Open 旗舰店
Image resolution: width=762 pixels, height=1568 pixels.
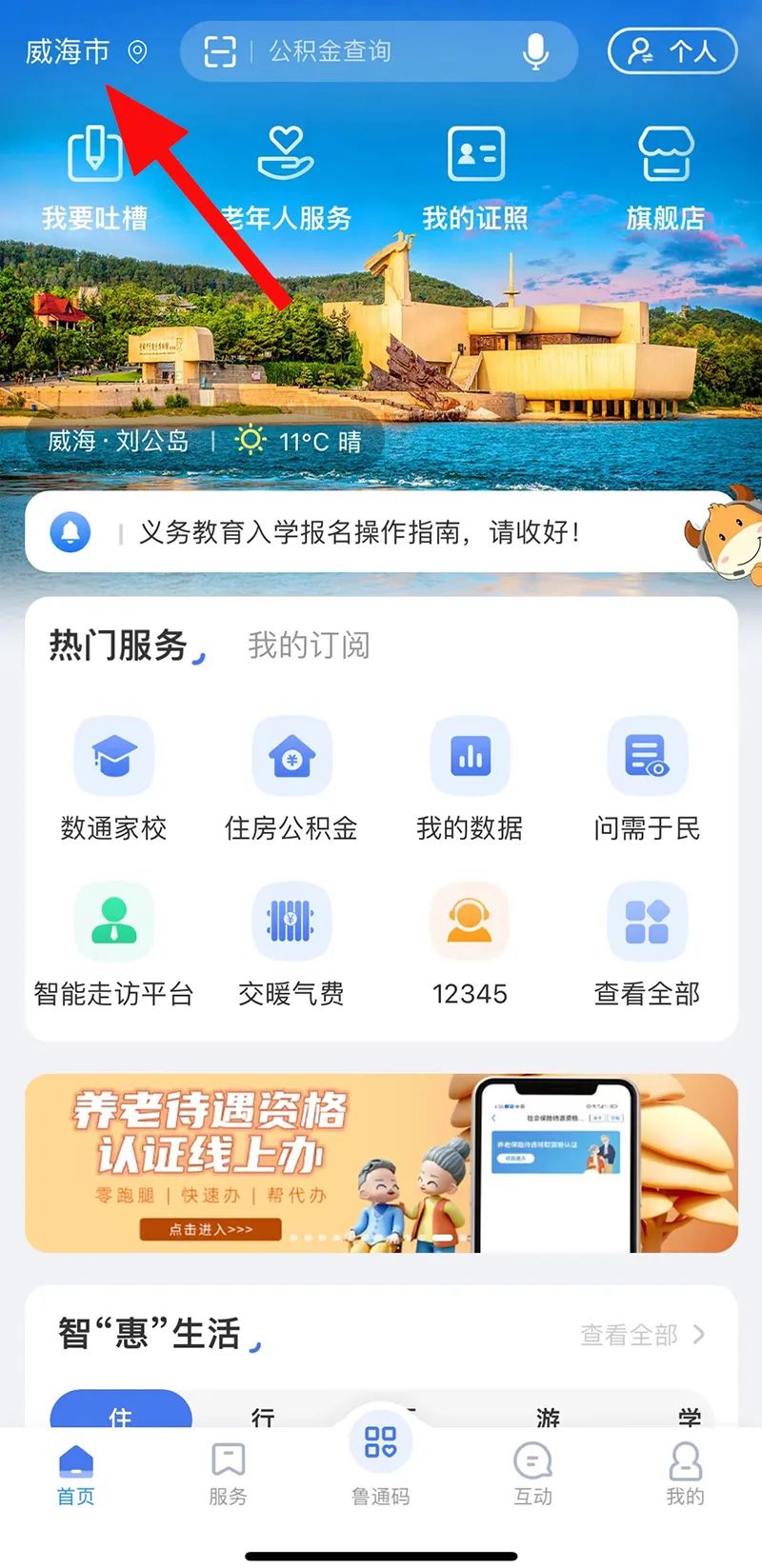pyautogui.click(x=665, y=178)
